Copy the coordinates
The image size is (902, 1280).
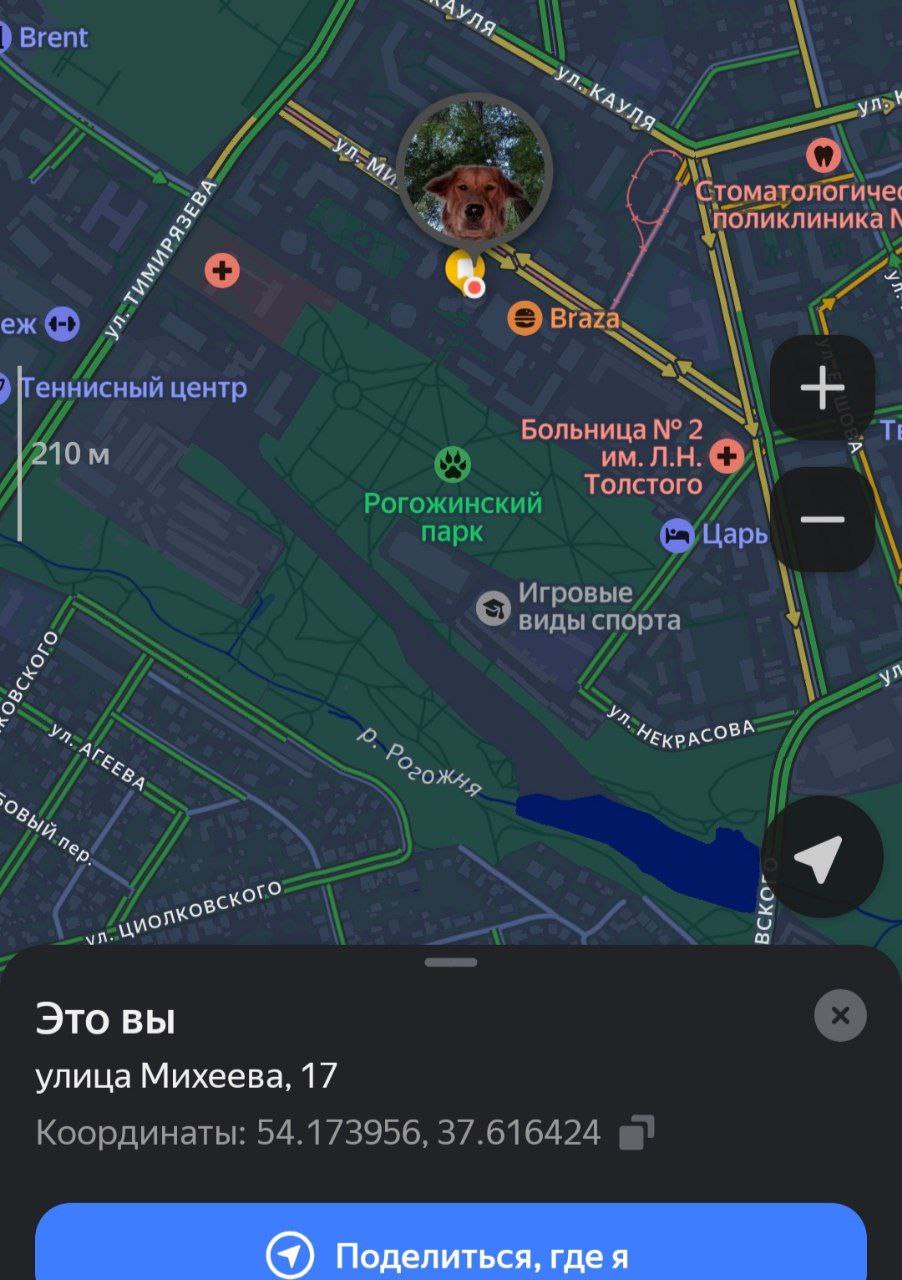coord(637,1133)
